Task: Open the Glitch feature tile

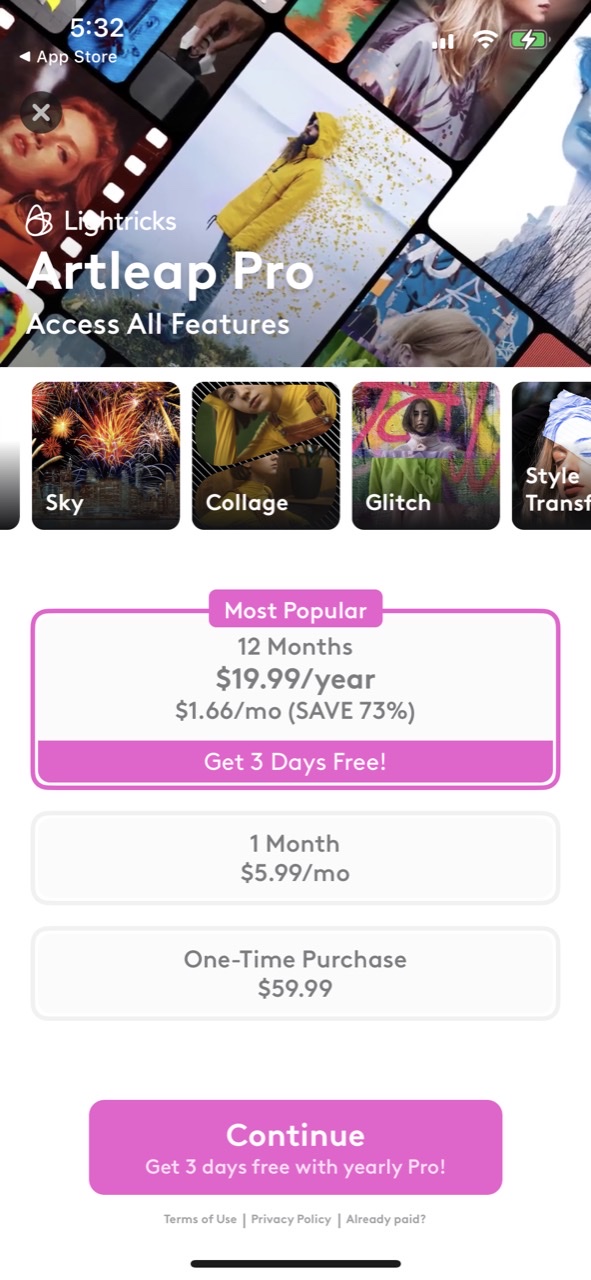Action: pos(426,456)
